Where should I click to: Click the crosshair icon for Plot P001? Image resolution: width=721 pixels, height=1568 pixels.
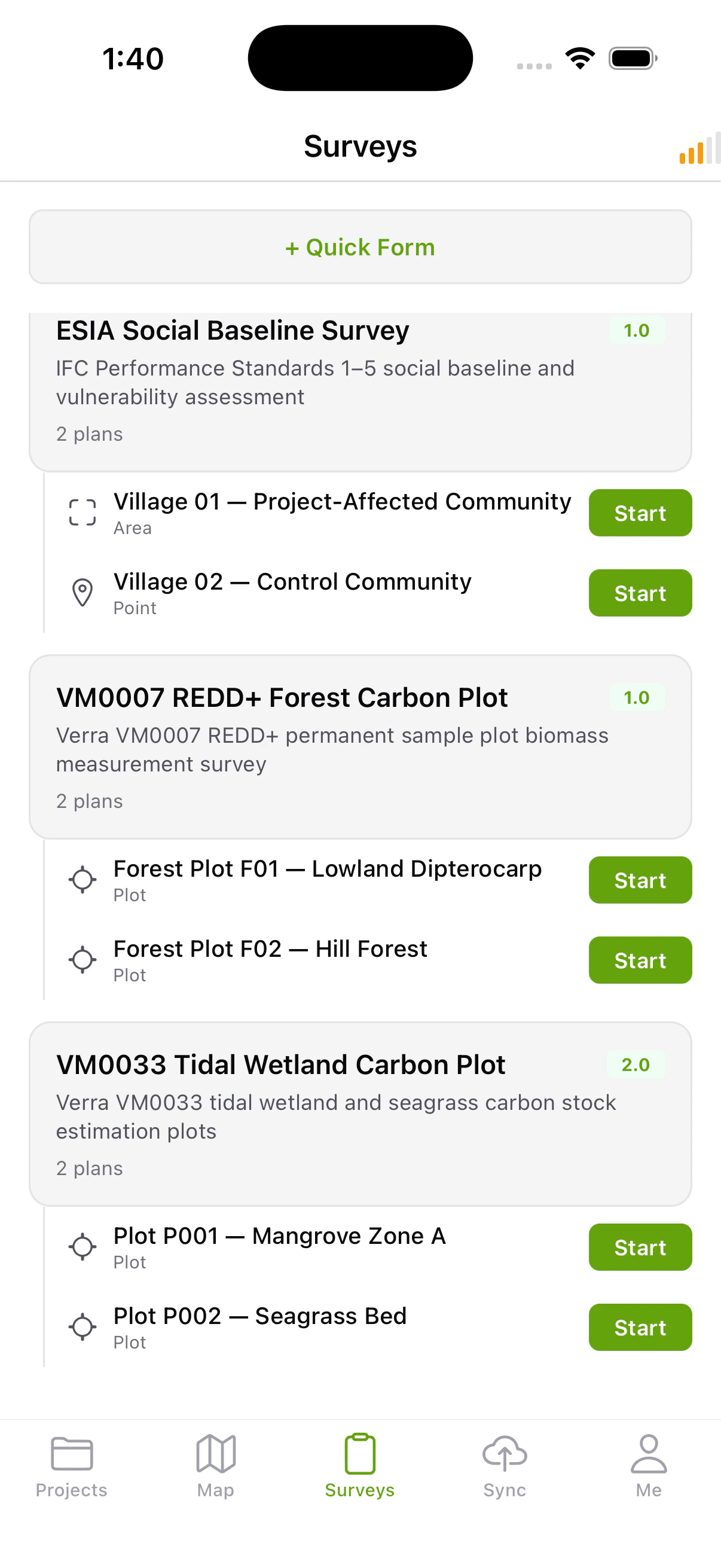(82, 1247)
